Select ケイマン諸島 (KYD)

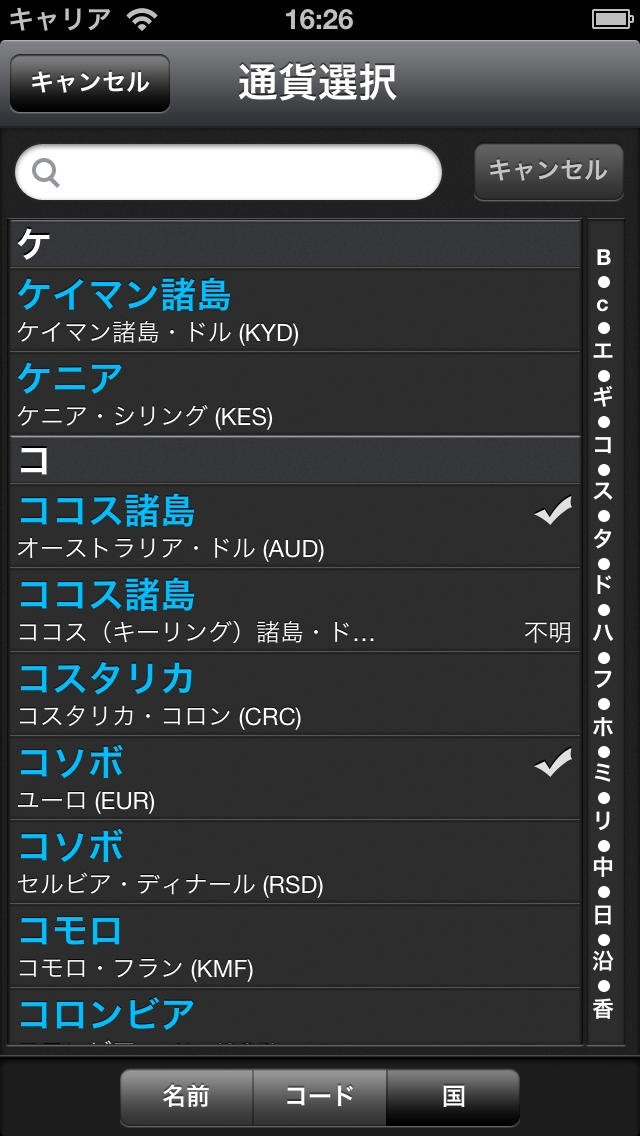click(x=295, y=309)
